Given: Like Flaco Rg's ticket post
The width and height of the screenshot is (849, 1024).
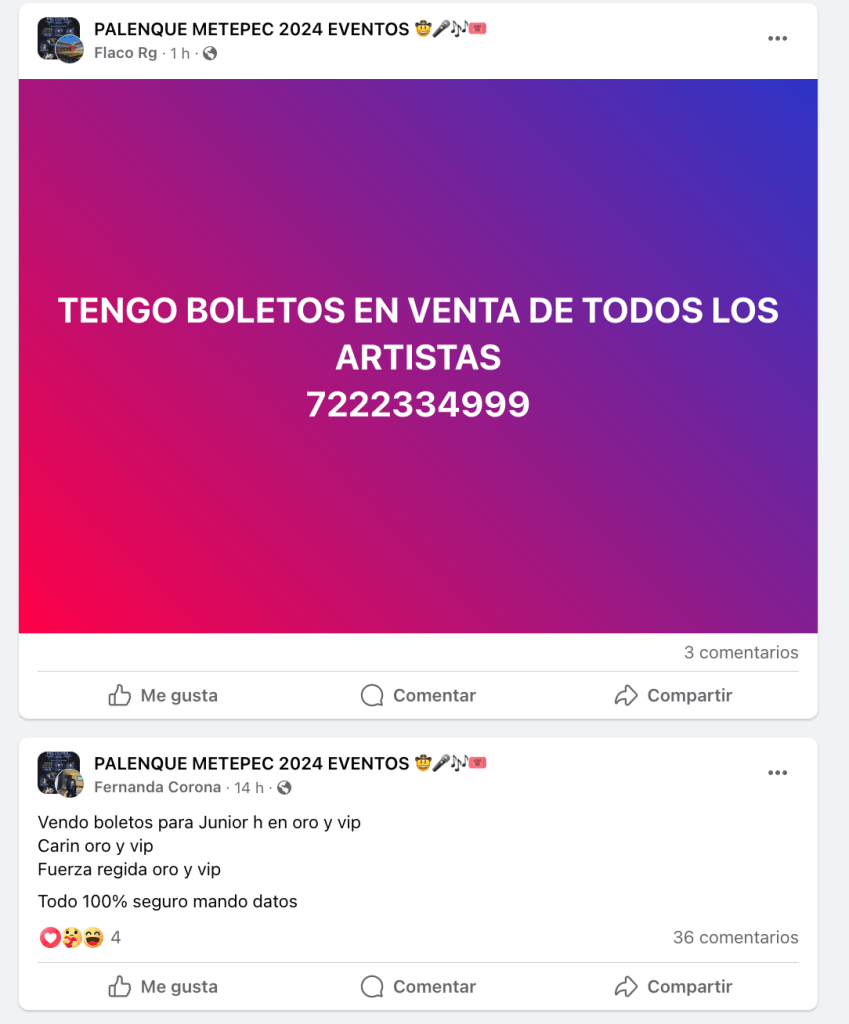Looking at the screenshot, I should (163, 695).
